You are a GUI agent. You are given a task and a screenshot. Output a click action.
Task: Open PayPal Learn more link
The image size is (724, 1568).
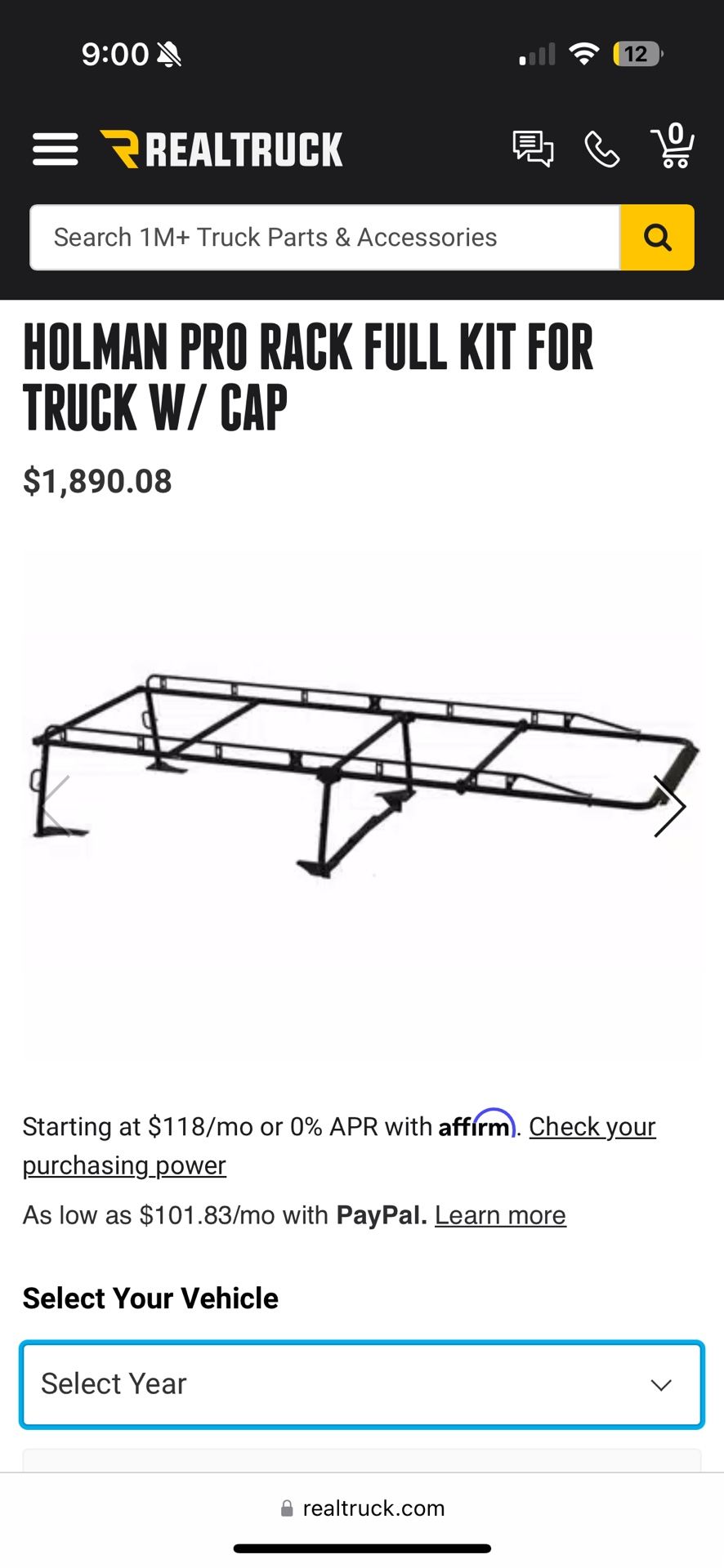500,1215
